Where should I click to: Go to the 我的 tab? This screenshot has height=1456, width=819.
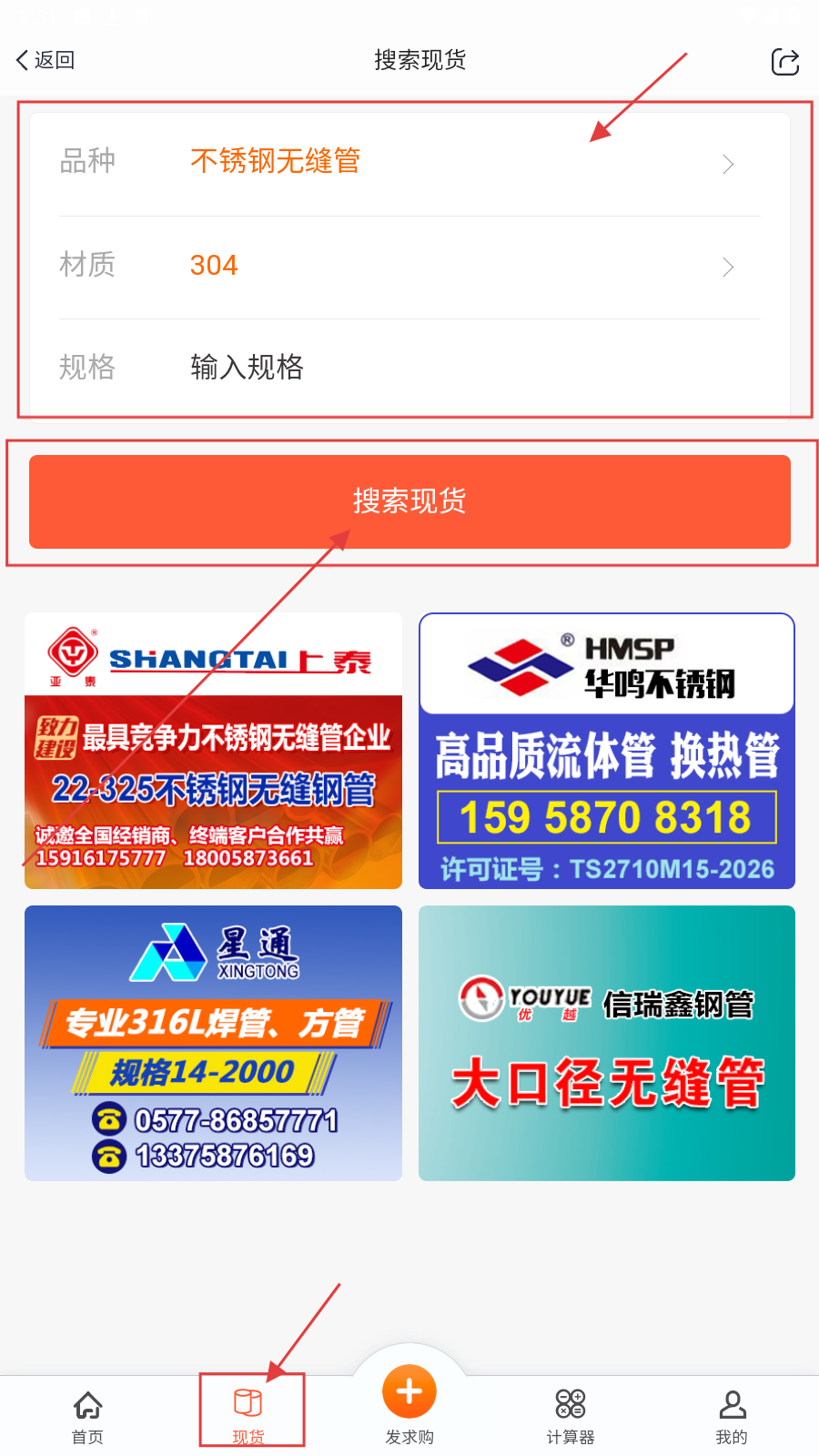[x=732, y=1416]
